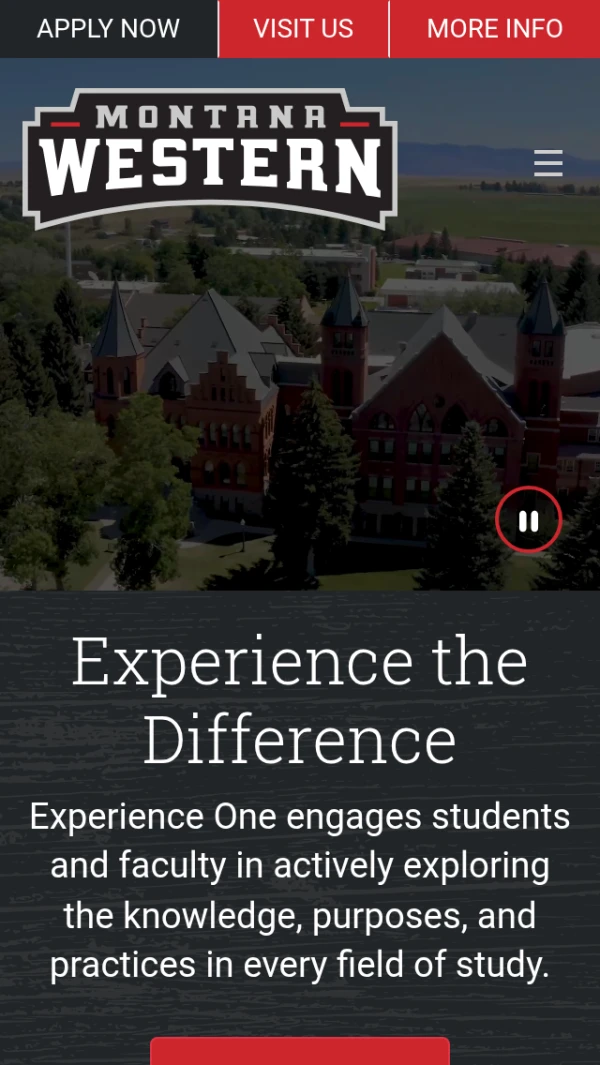Tap the Apply Now link
Image resolution: width=600 pixels, height=1065 pixels.
[108, 28]
